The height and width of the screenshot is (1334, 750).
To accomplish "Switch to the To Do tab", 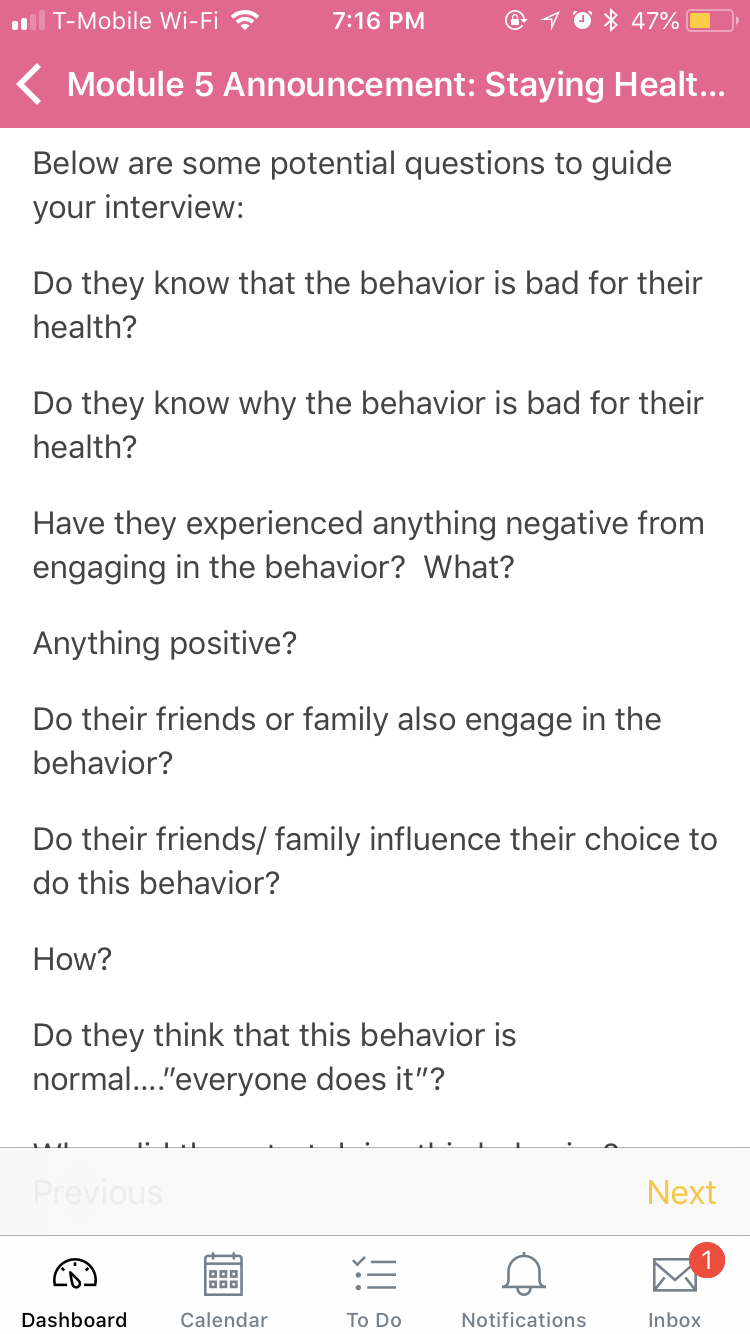I will point(374,1291).
